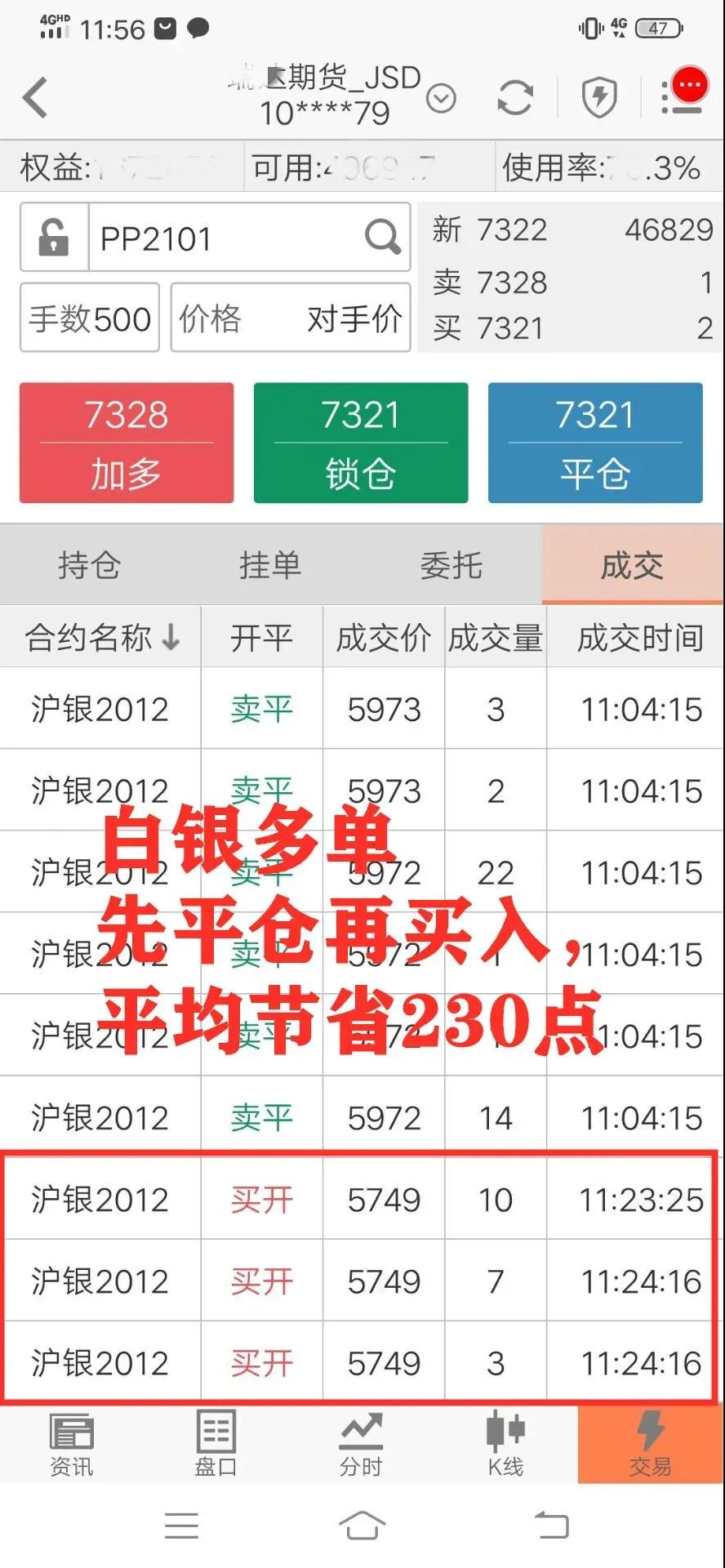Screen dimensions: 725x1568
Task: Open the 资讯 bottom tab
Action: tap(72, 1445)
